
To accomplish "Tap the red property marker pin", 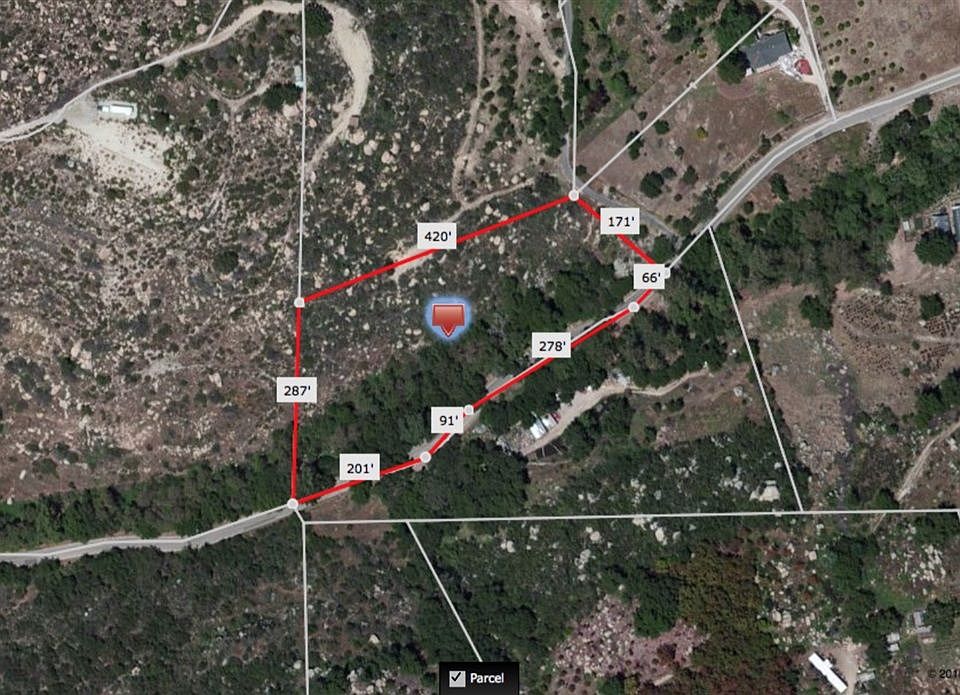I will 449,319.
